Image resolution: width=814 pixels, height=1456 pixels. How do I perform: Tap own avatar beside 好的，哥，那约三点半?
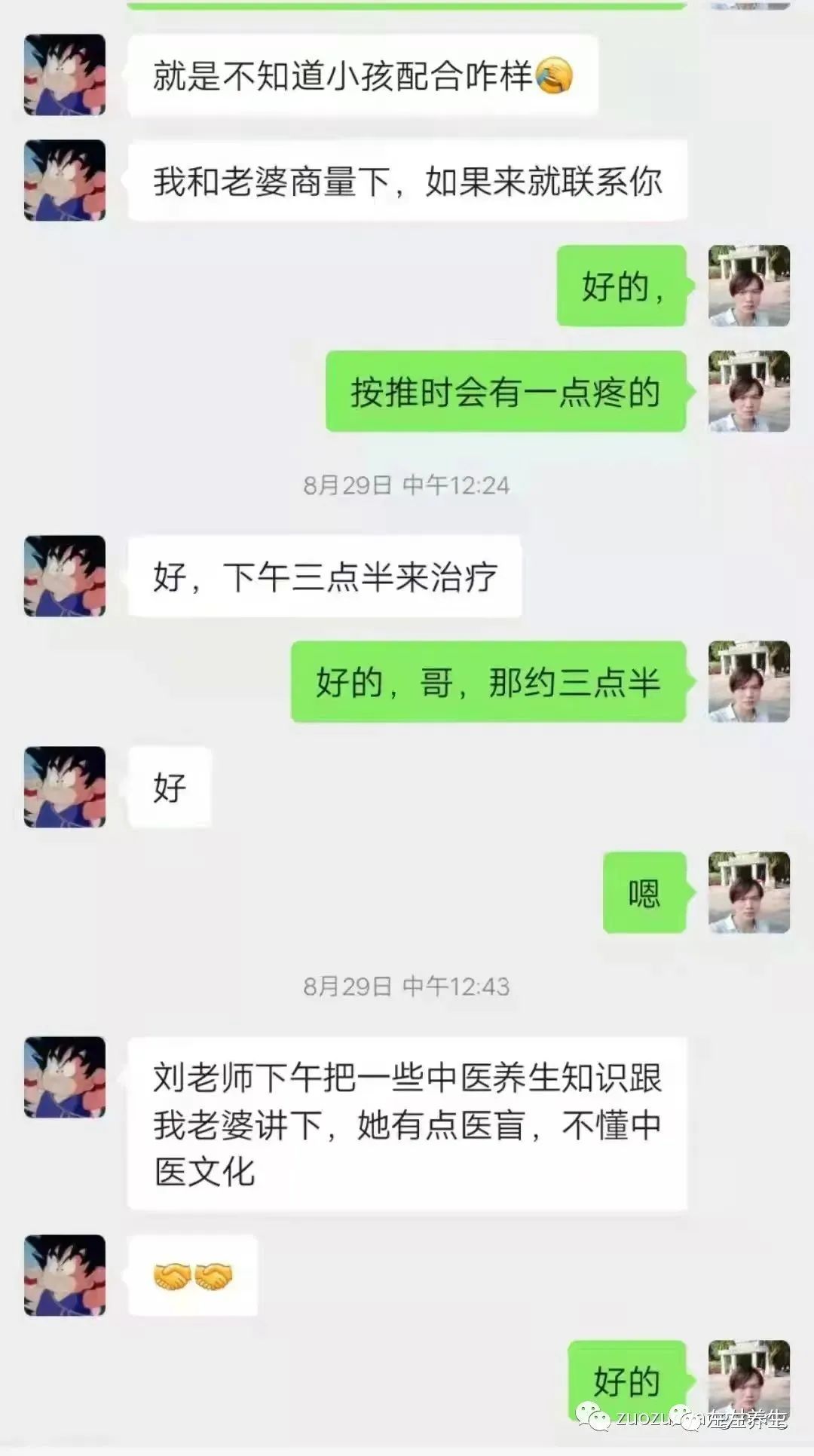[748, 681]
